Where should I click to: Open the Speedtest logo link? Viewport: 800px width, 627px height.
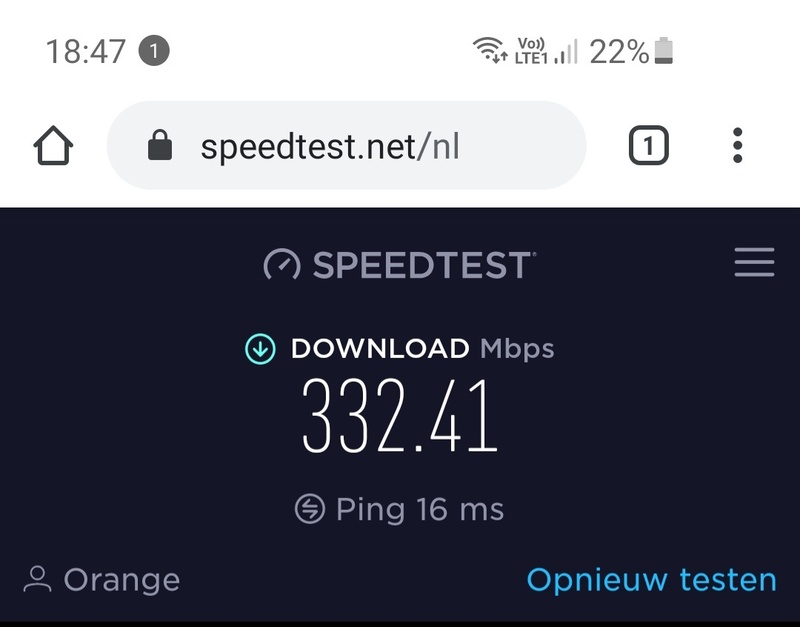coord(398,265)
